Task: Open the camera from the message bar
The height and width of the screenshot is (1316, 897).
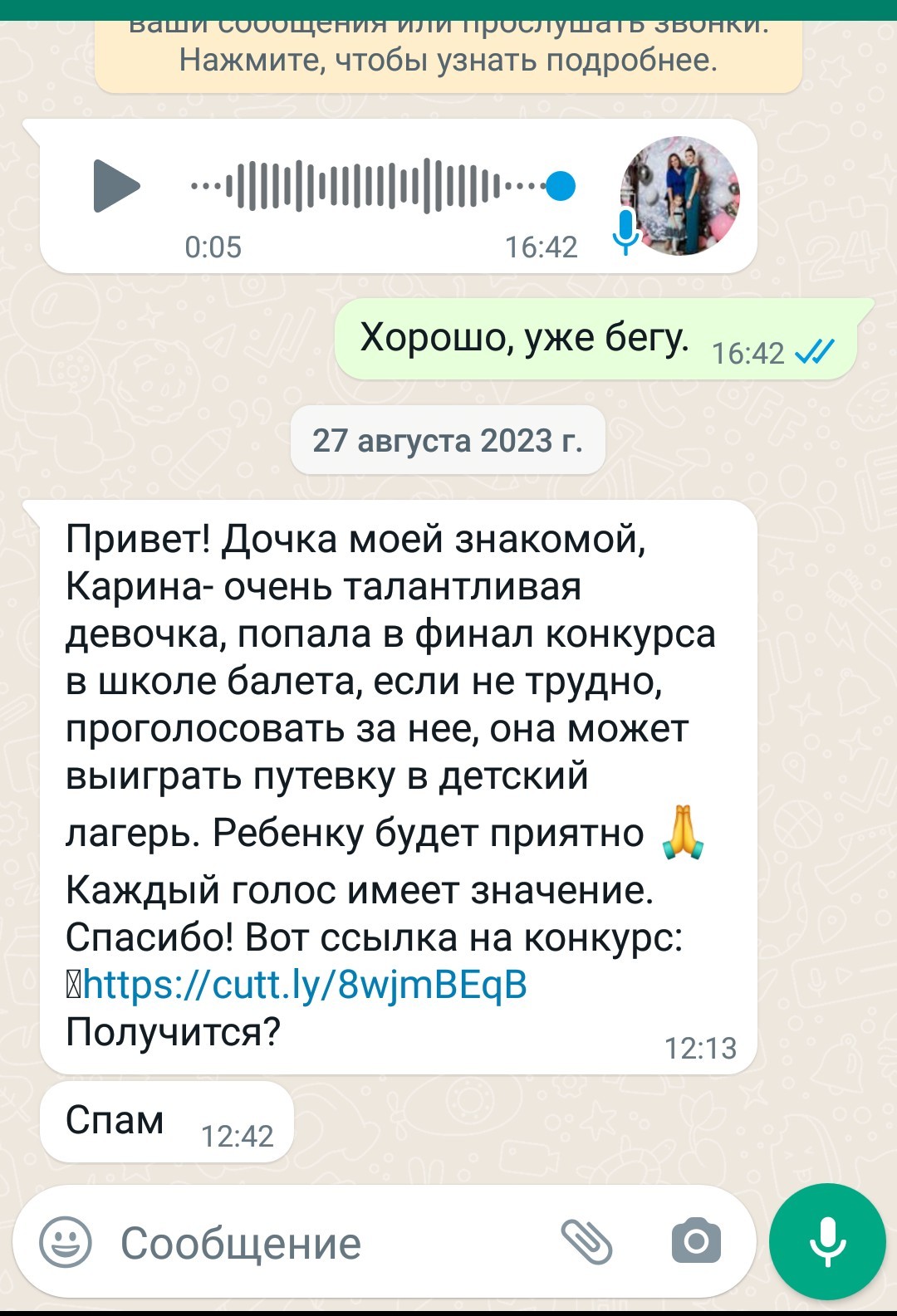Action: pyautogui.click(x=696, y=1242)
